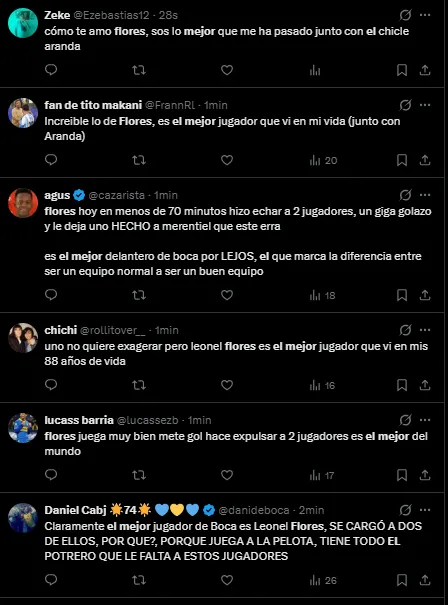448x605 pixels.
Task: Retweet chichi's post about leonel flores
Action: 139,385
